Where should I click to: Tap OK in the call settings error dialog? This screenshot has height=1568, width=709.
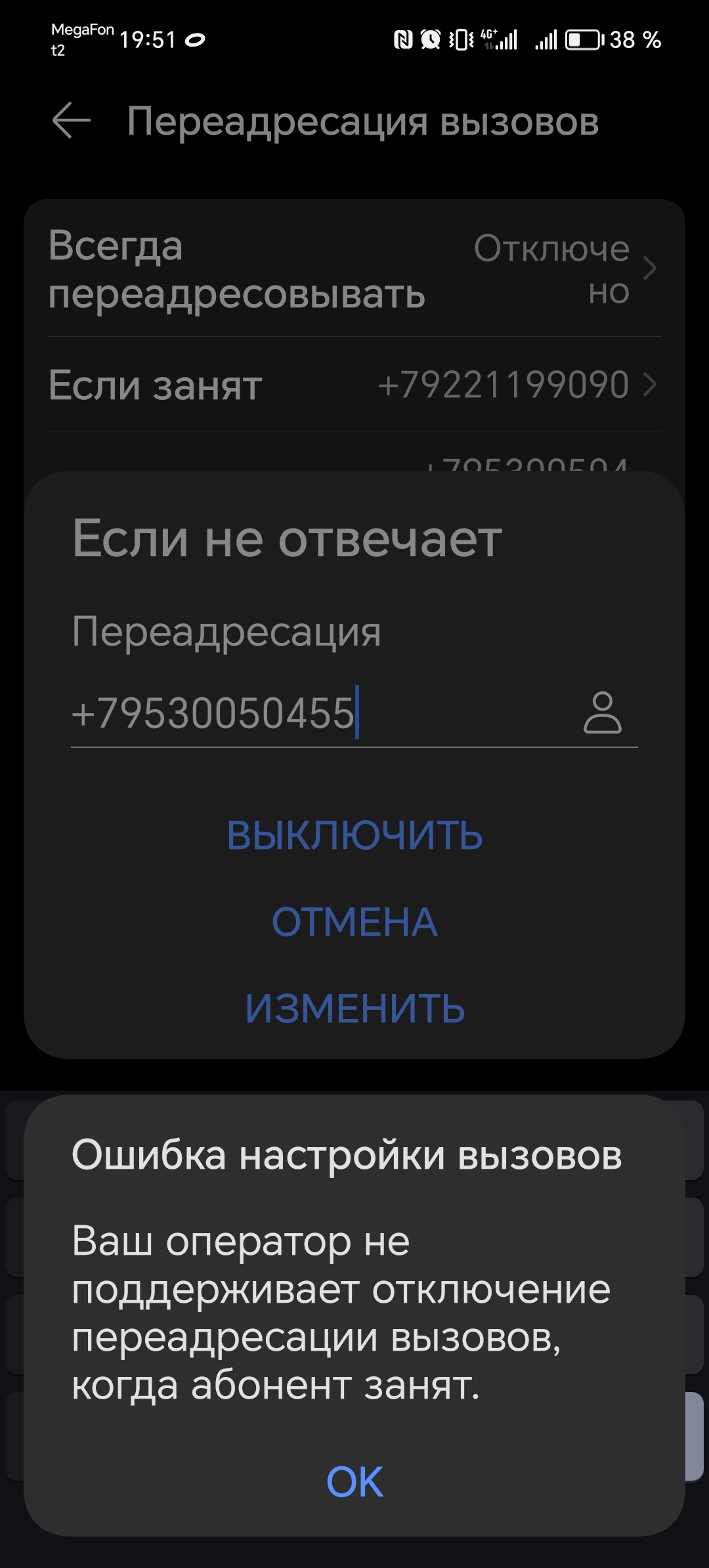(354, 1481)
